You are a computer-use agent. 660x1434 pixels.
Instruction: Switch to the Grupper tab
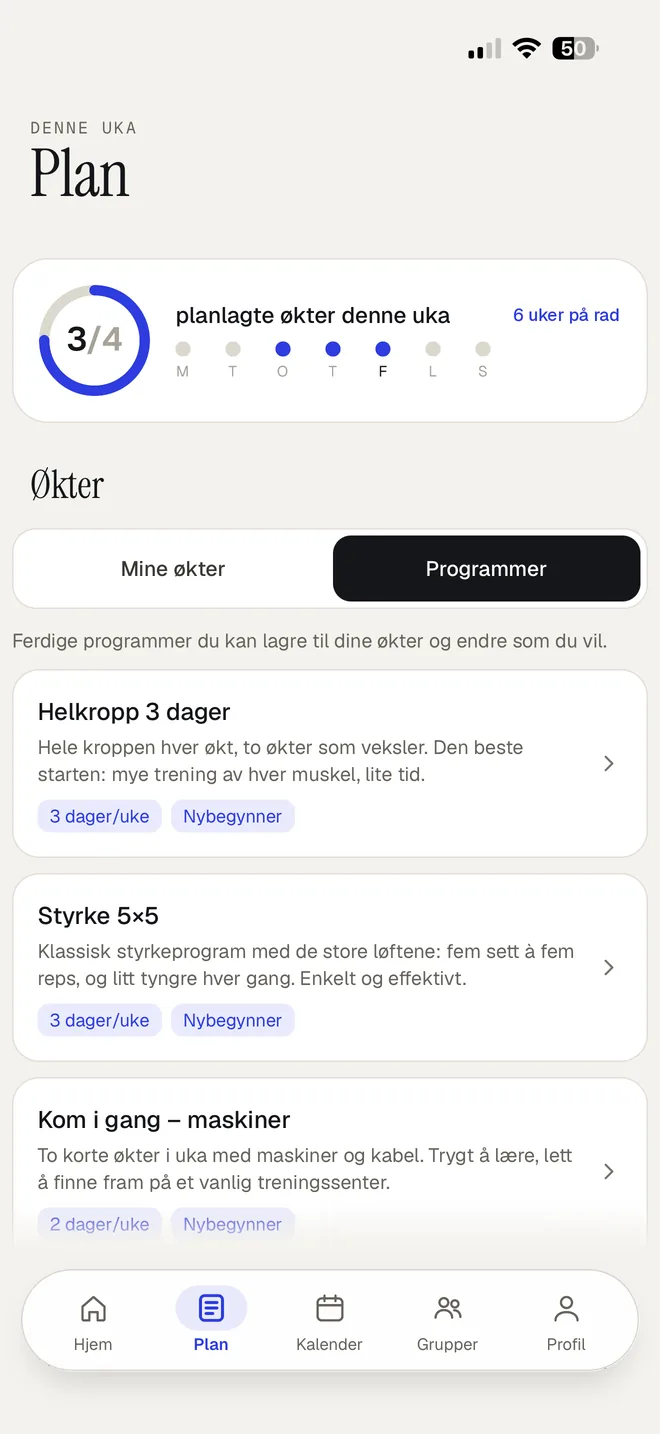(x=447, y=1321)
